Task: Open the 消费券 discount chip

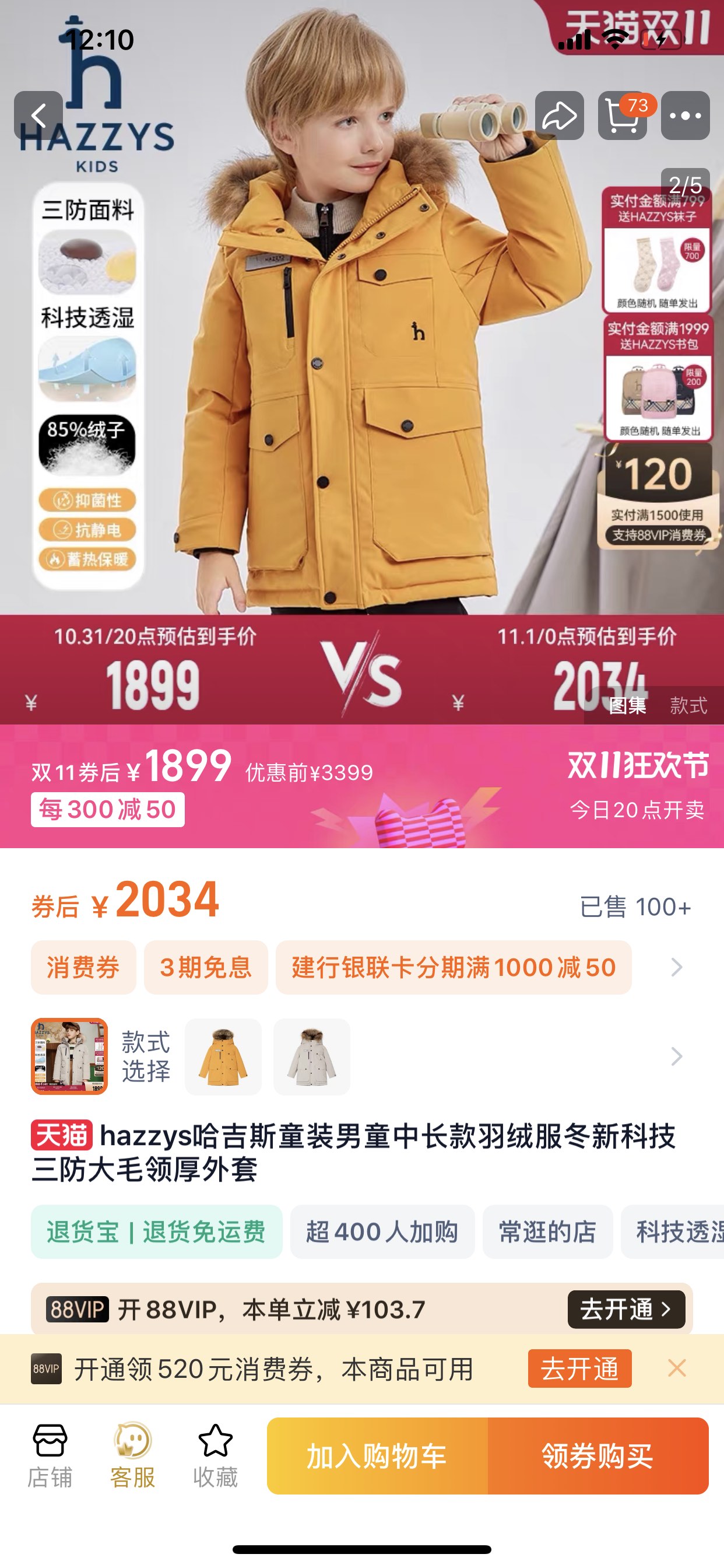Action: 83,967
